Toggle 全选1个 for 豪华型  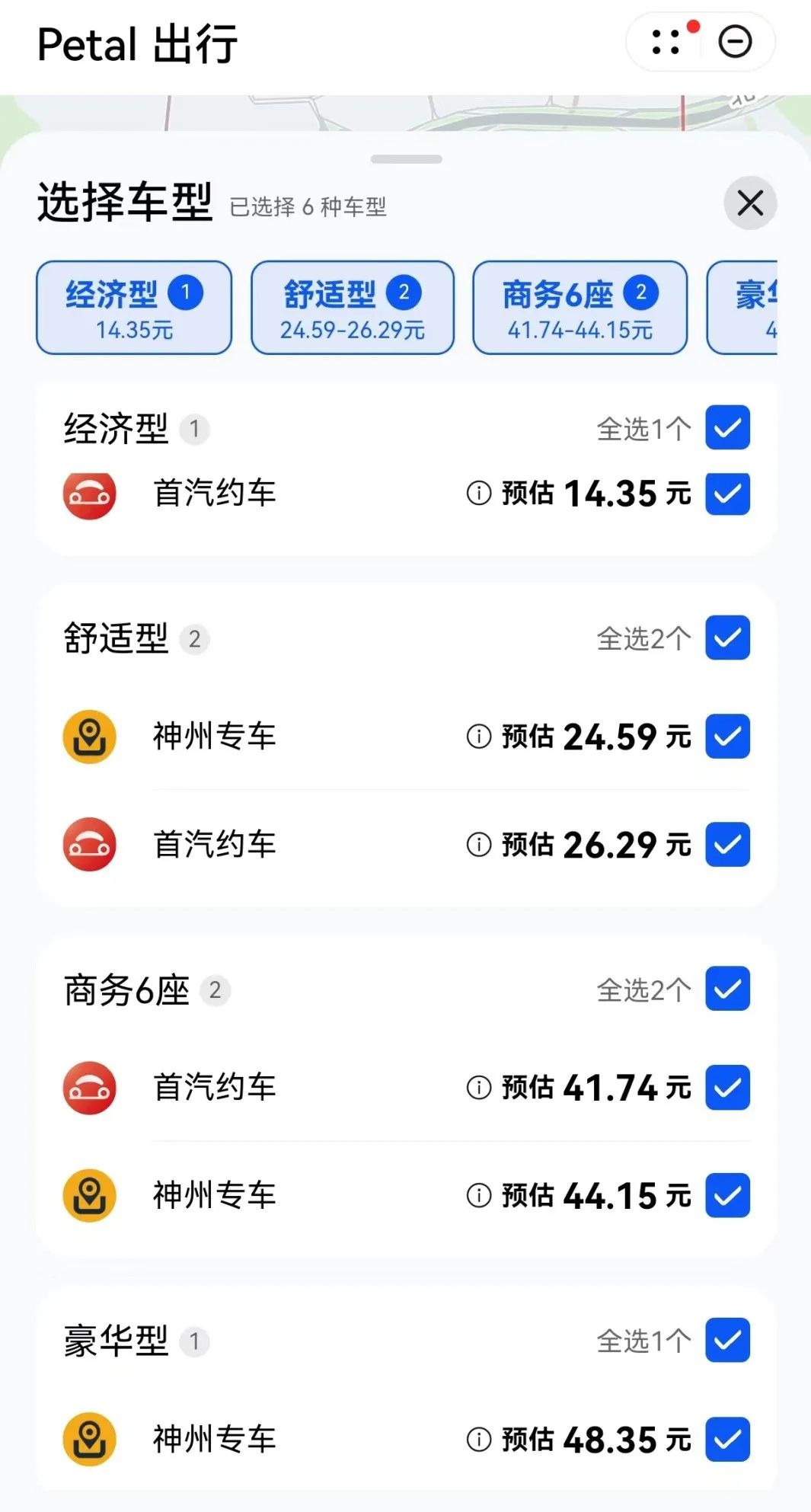(x=727, y=1340)
